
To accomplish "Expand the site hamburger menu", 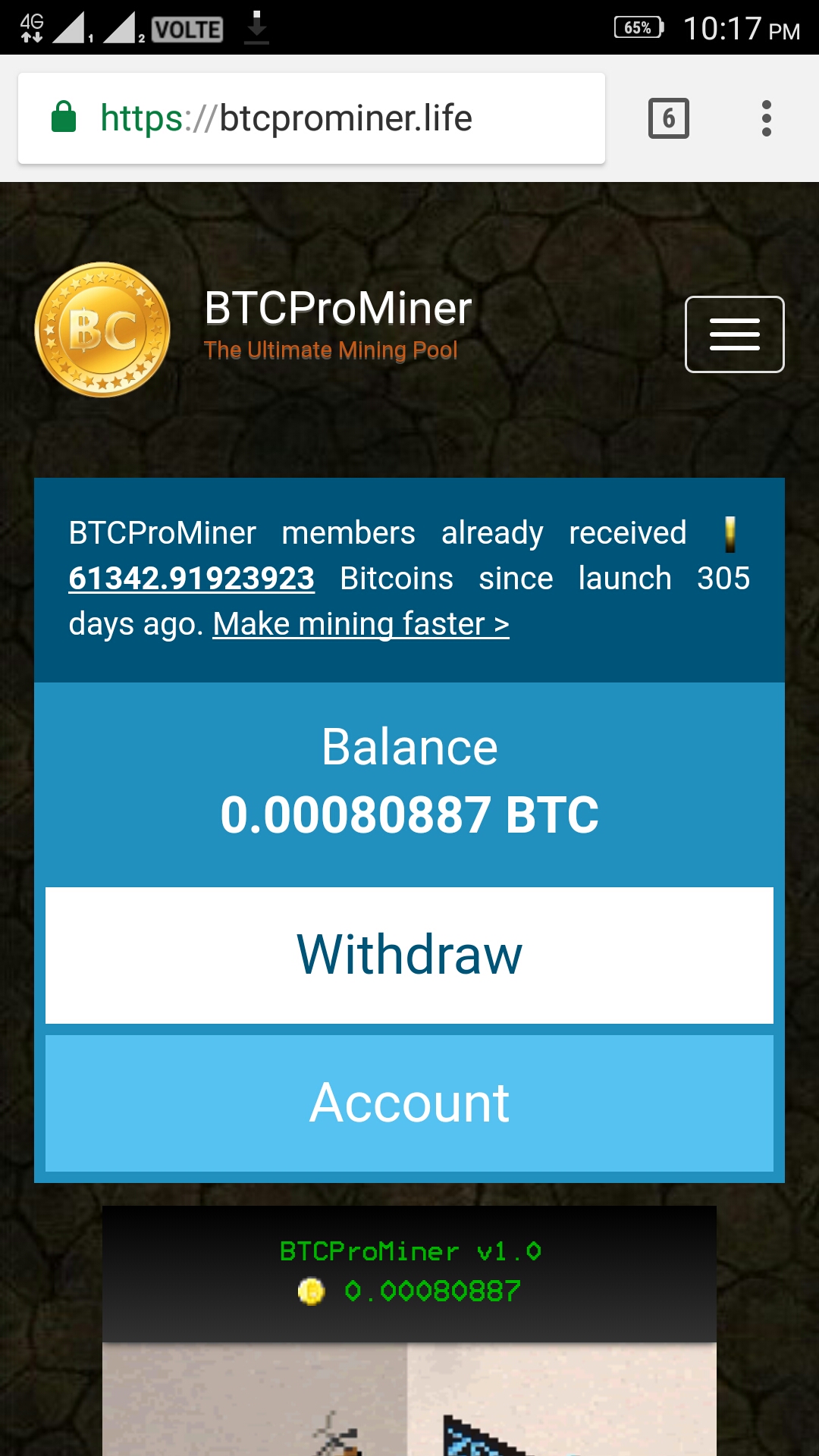I will (734, 334).
